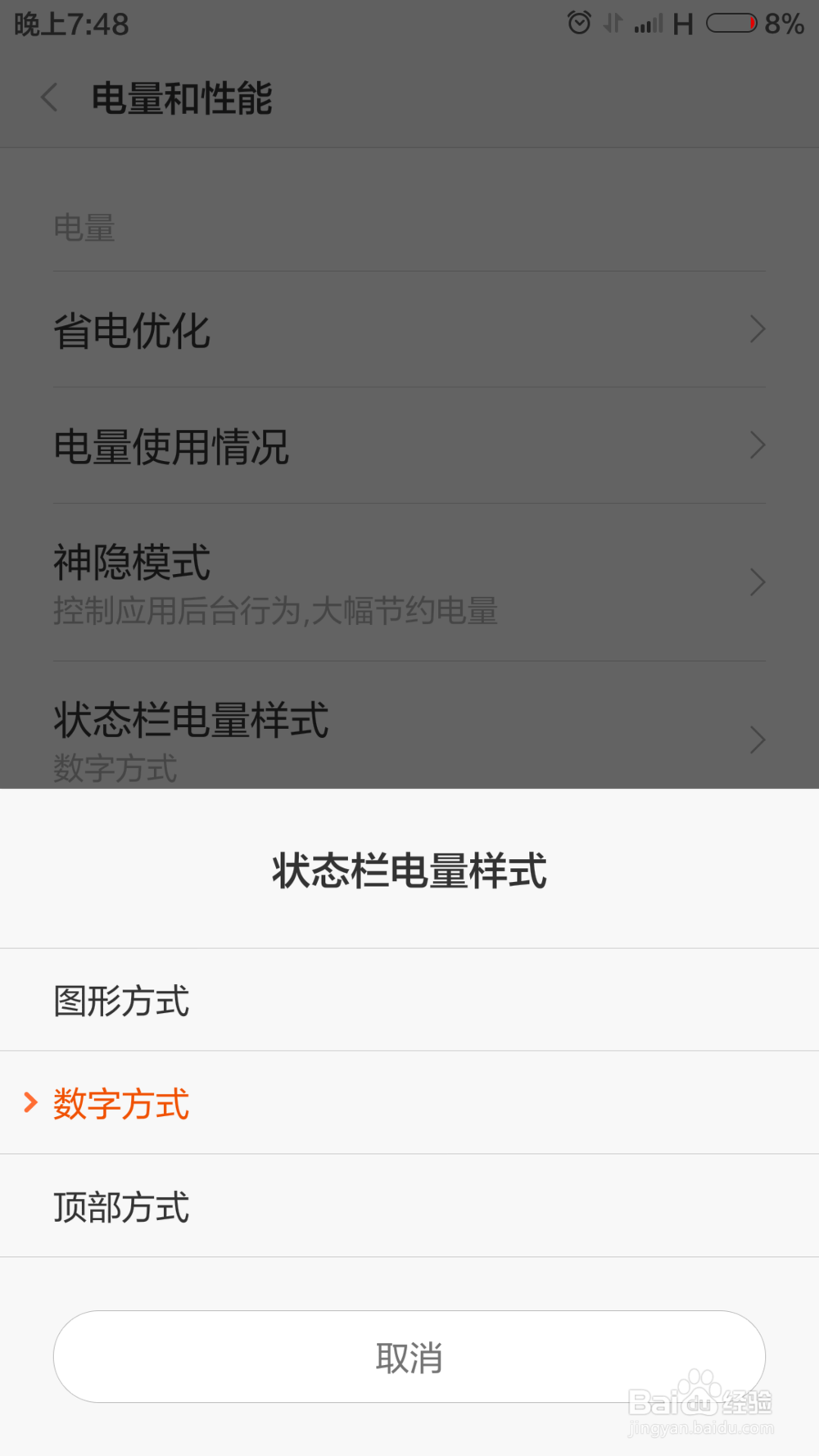The image size is (819, 1456).
Task: Tap the alarm clock status bar icon
Action: [579, 24]
